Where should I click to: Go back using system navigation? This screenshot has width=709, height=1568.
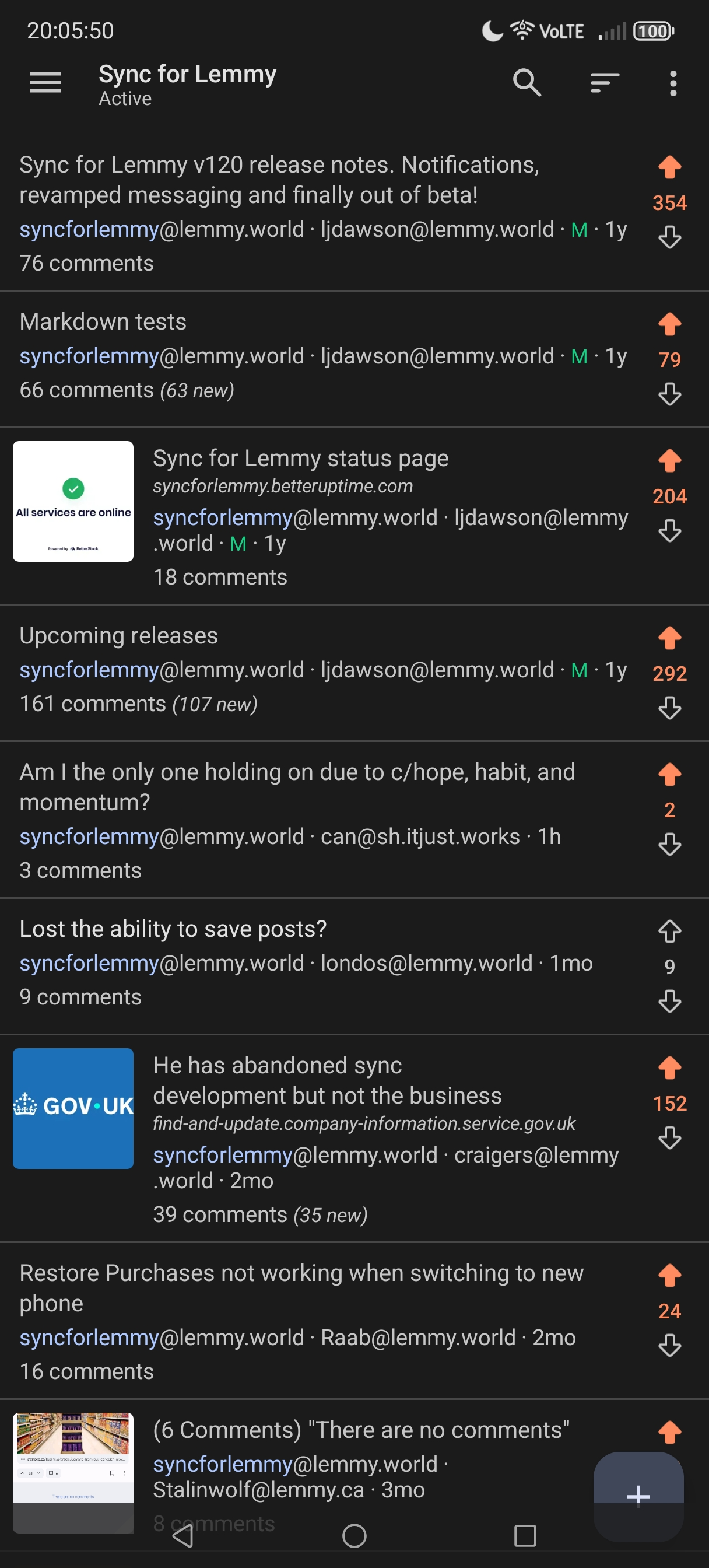(x=182, y=1536)
